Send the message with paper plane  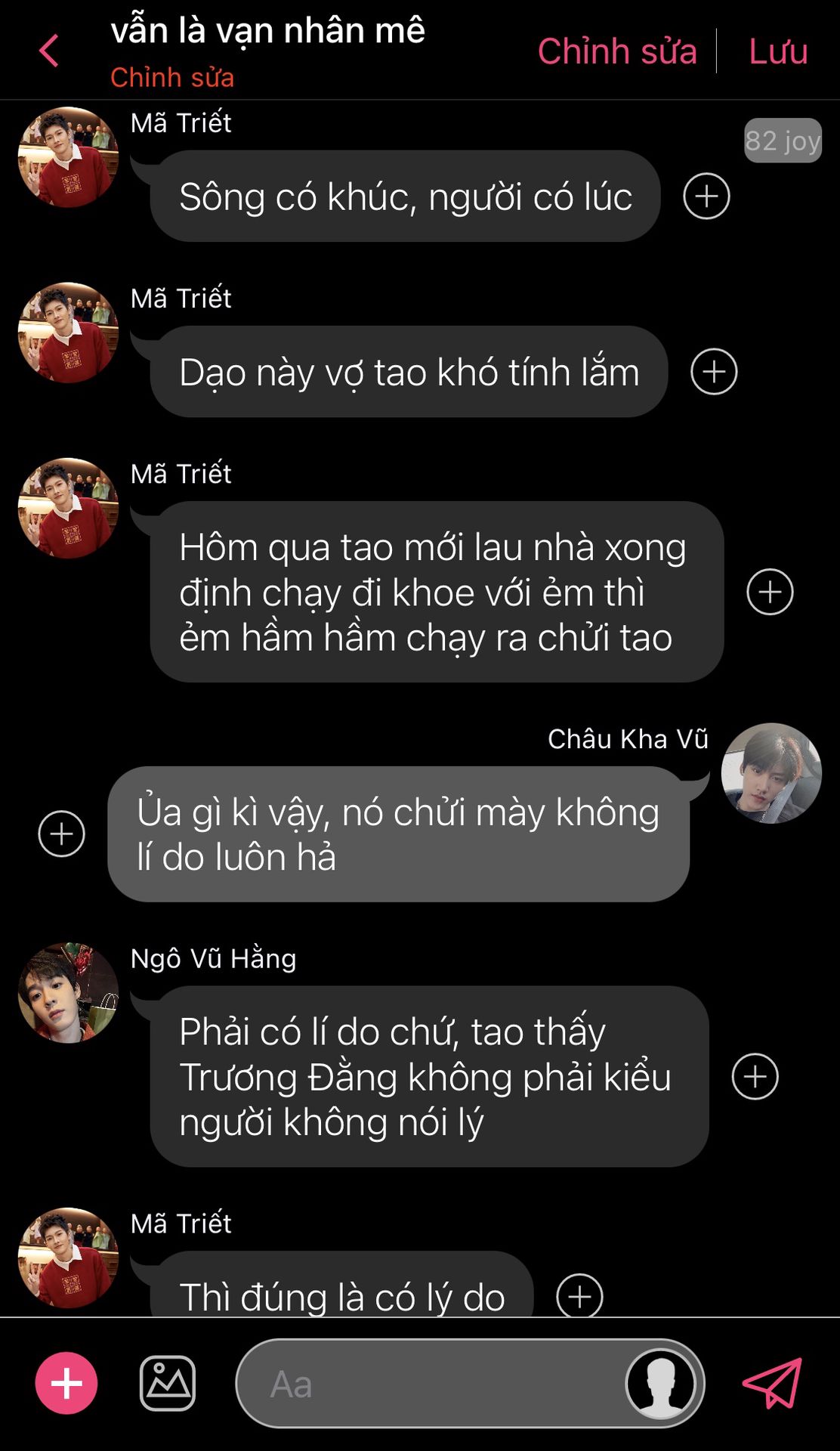772,1383
